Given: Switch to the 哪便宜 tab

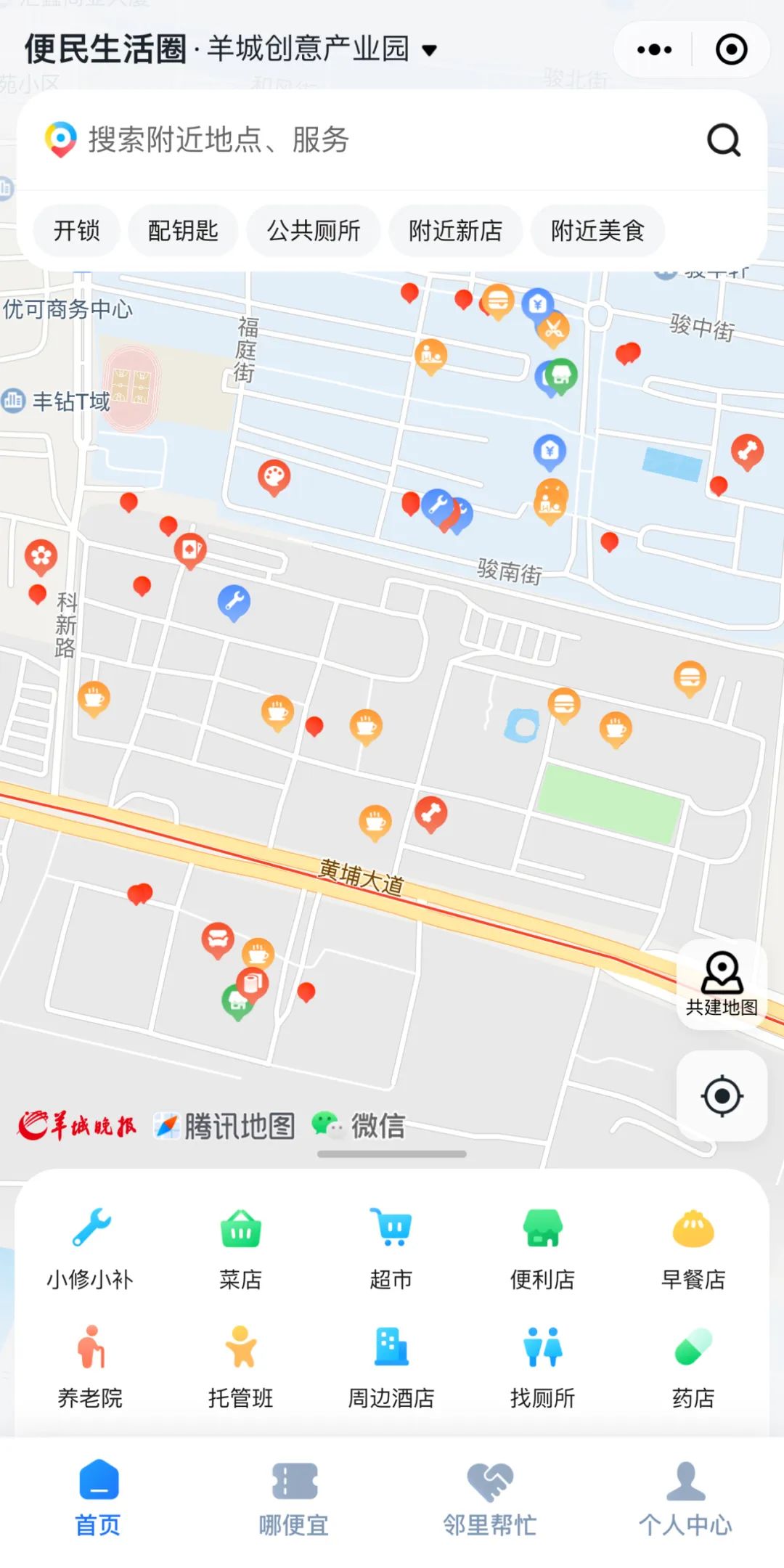Looking at the screenshot, I should point(294,1499).
